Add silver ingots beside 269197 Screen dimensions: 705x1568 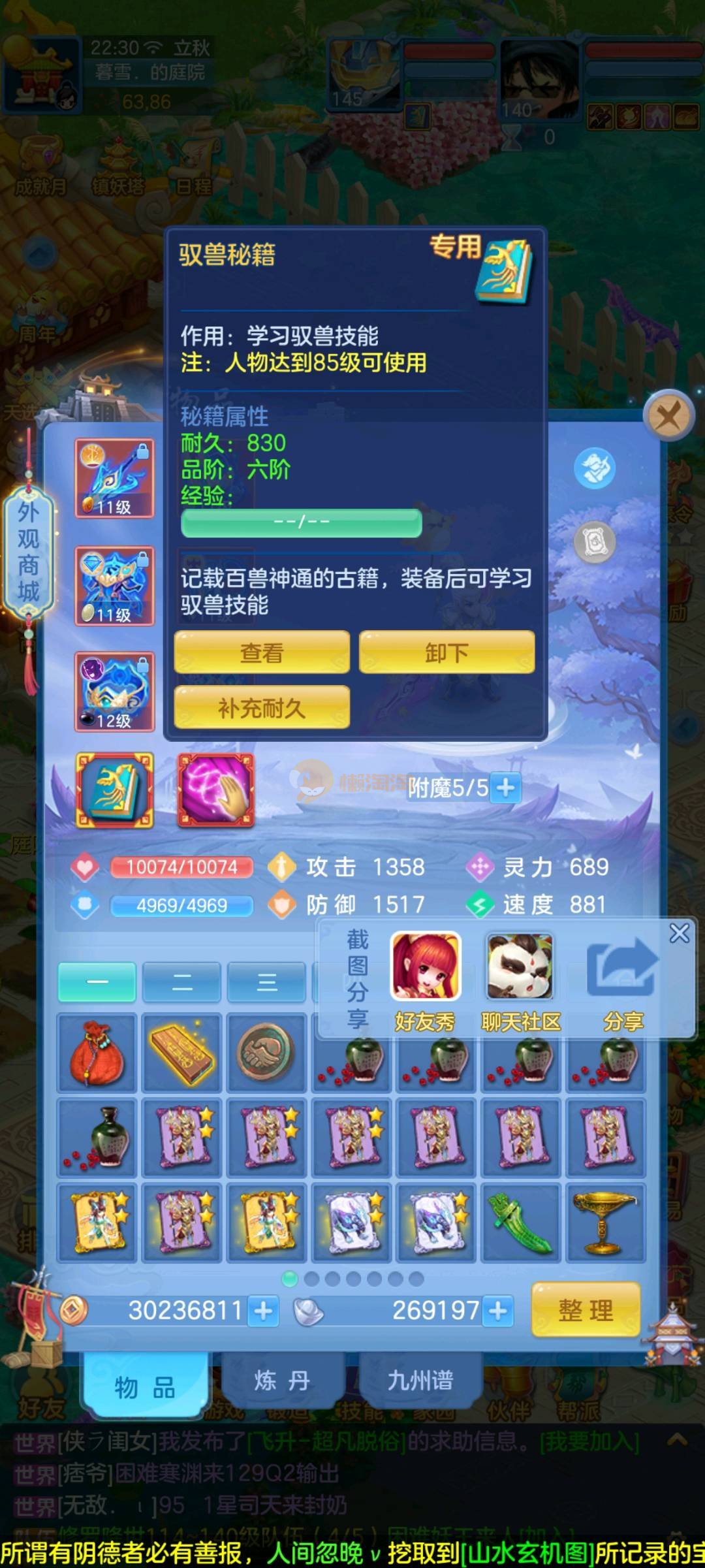(498, 1311)
